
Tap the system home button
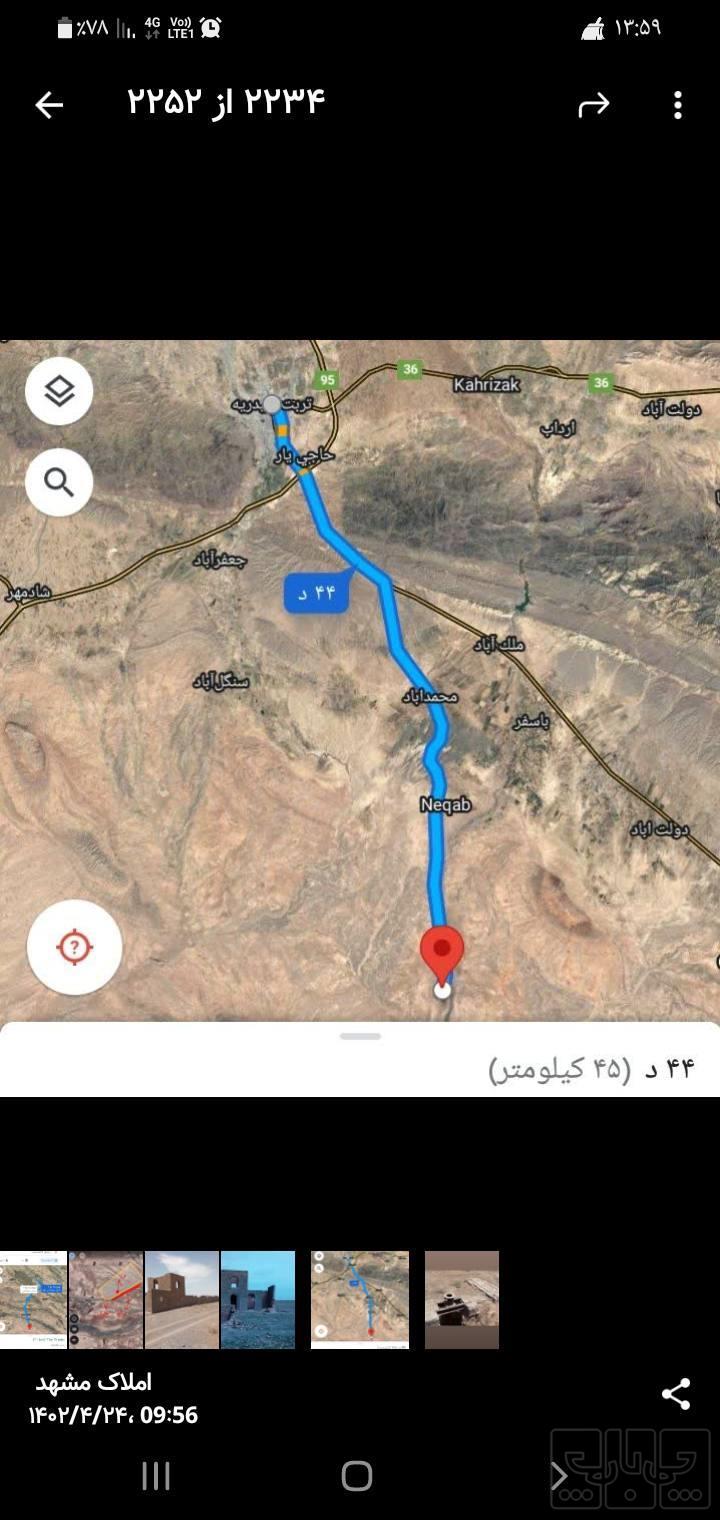(357, 1476)
